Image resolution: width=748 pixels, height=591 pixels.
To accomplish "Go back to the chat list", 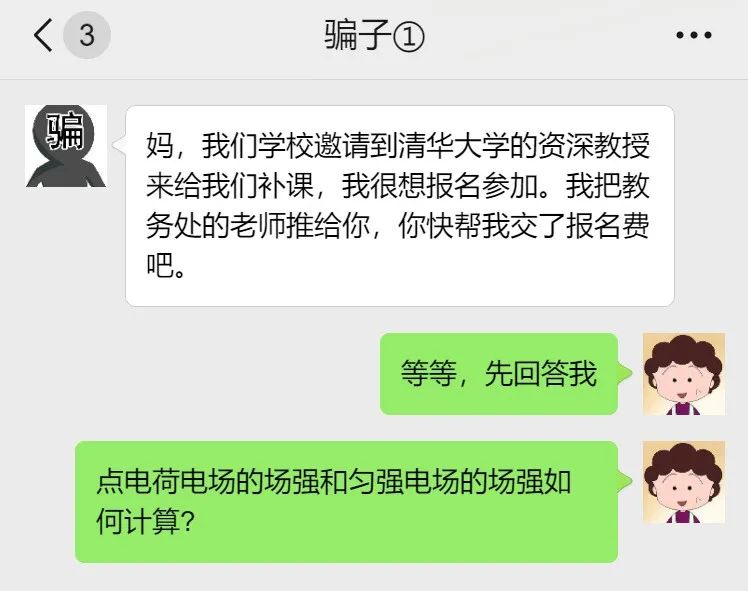I will [43, 37].
